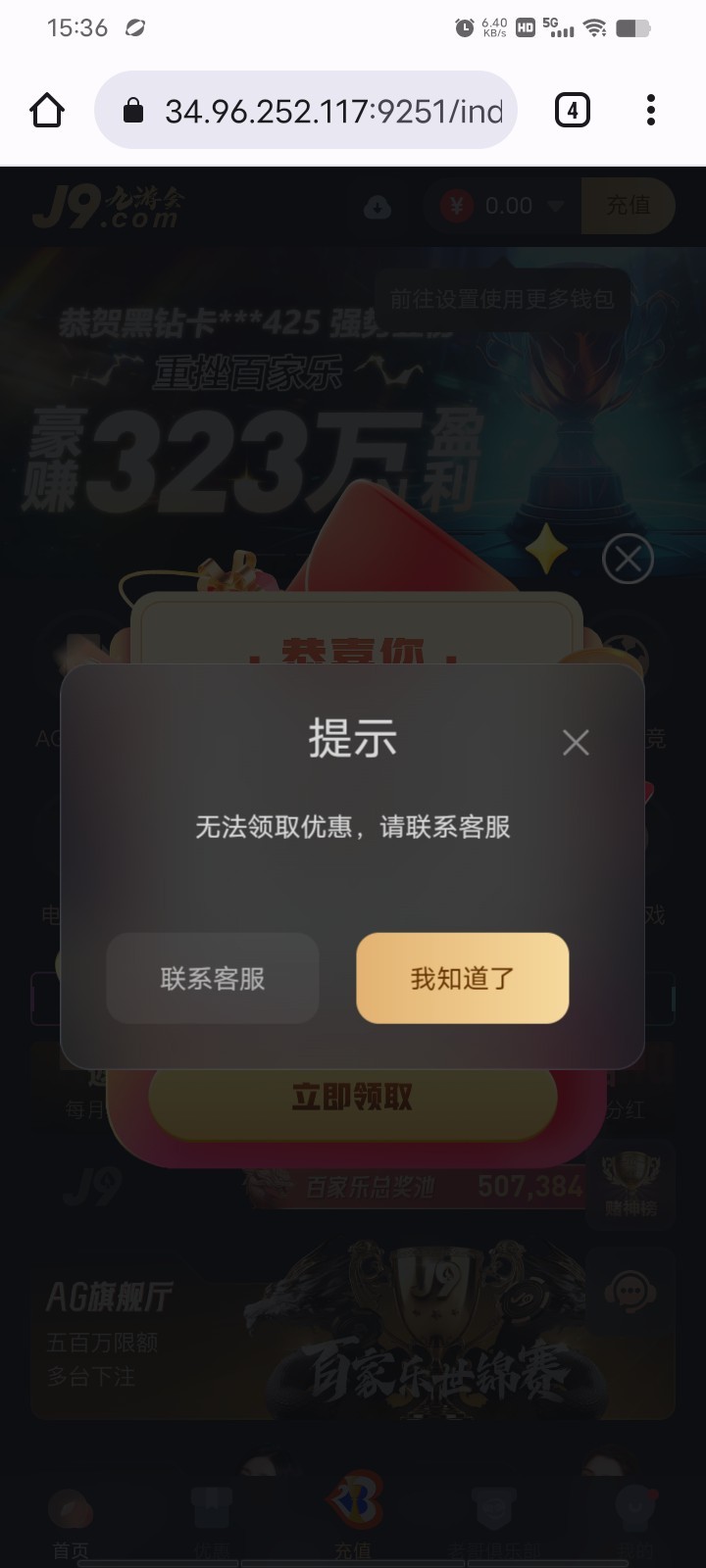Open the browser overflow menu

pos(650,110)
